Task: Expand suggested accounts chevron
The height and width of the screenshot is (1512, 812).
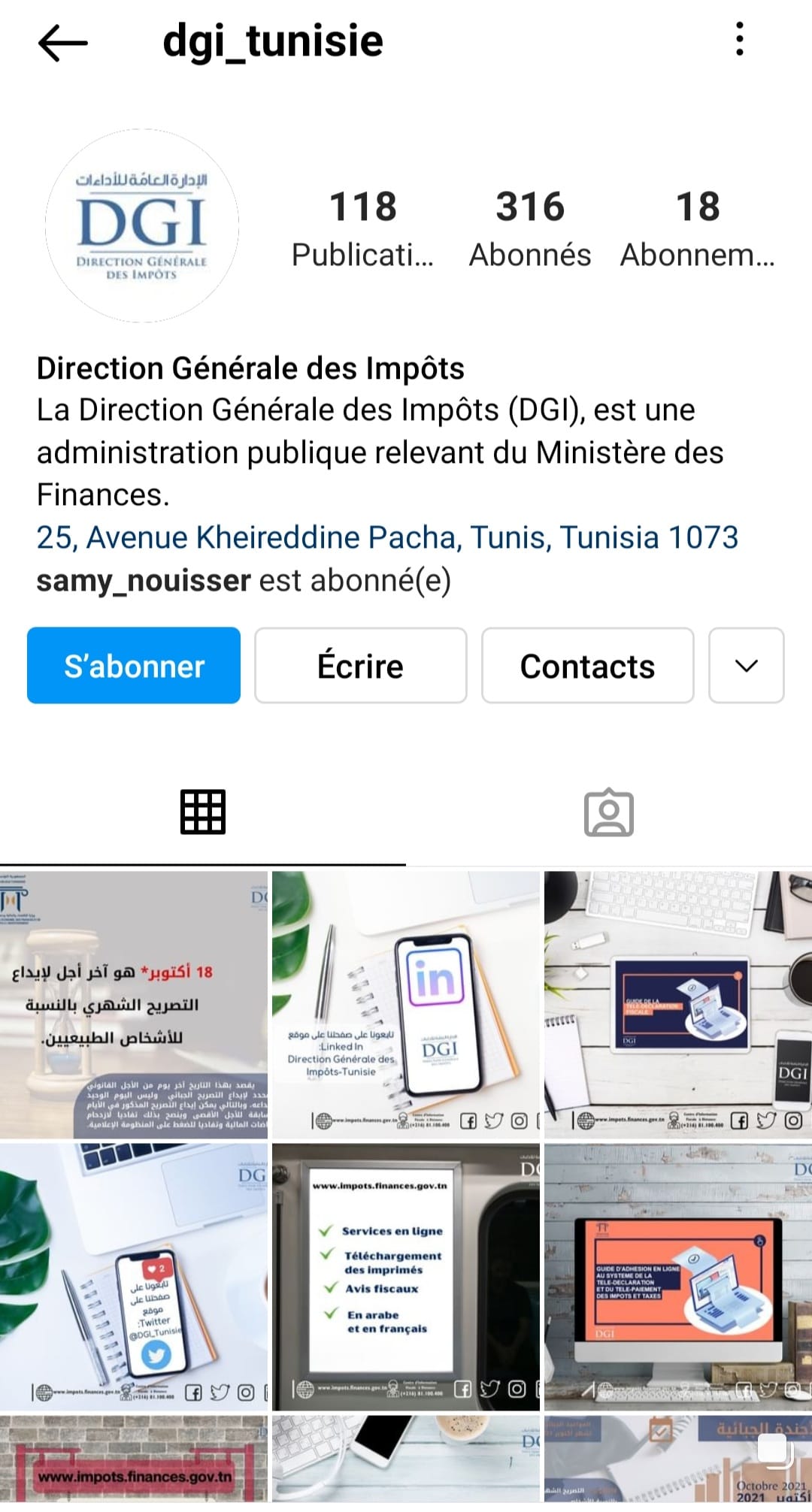Action: coord(746,666)
